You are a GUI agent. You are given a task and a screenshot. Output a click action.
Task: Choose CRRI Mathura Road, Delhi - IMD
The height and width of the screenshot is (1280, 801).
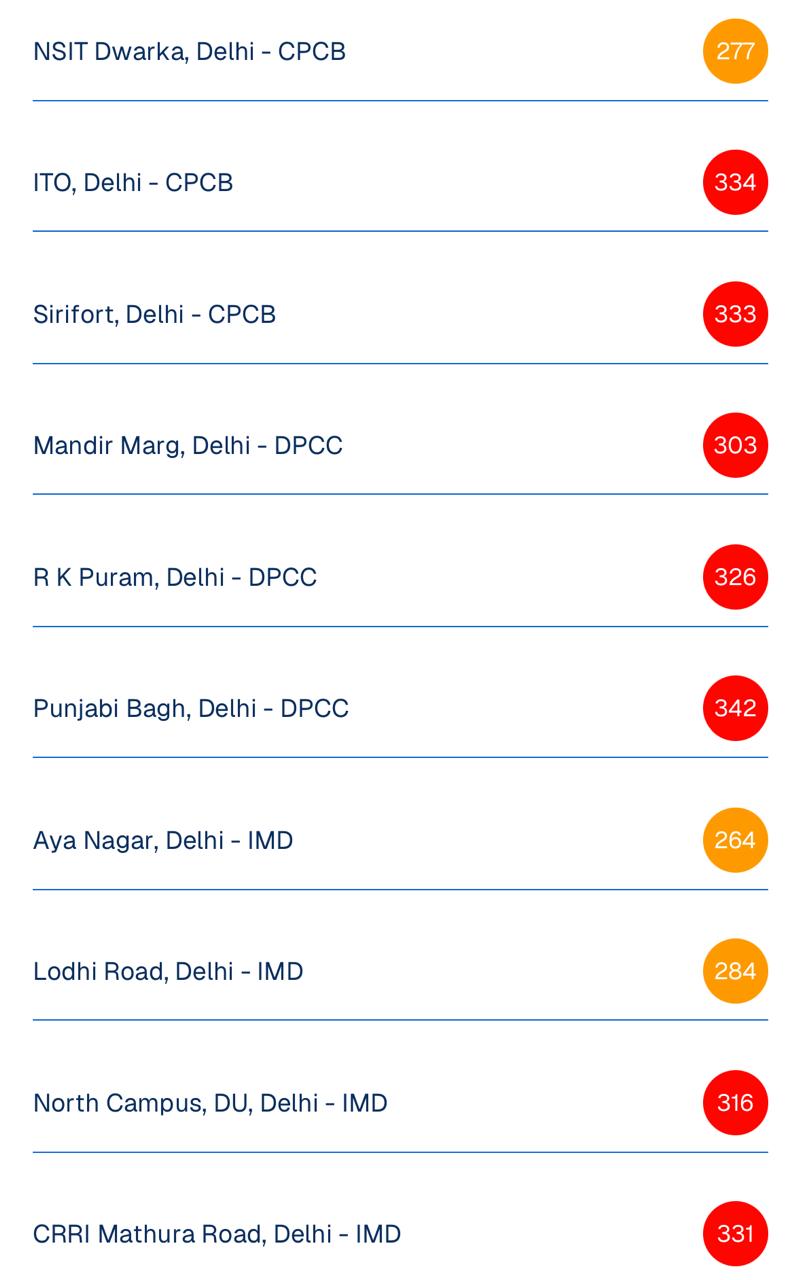tap(217, 1234)
